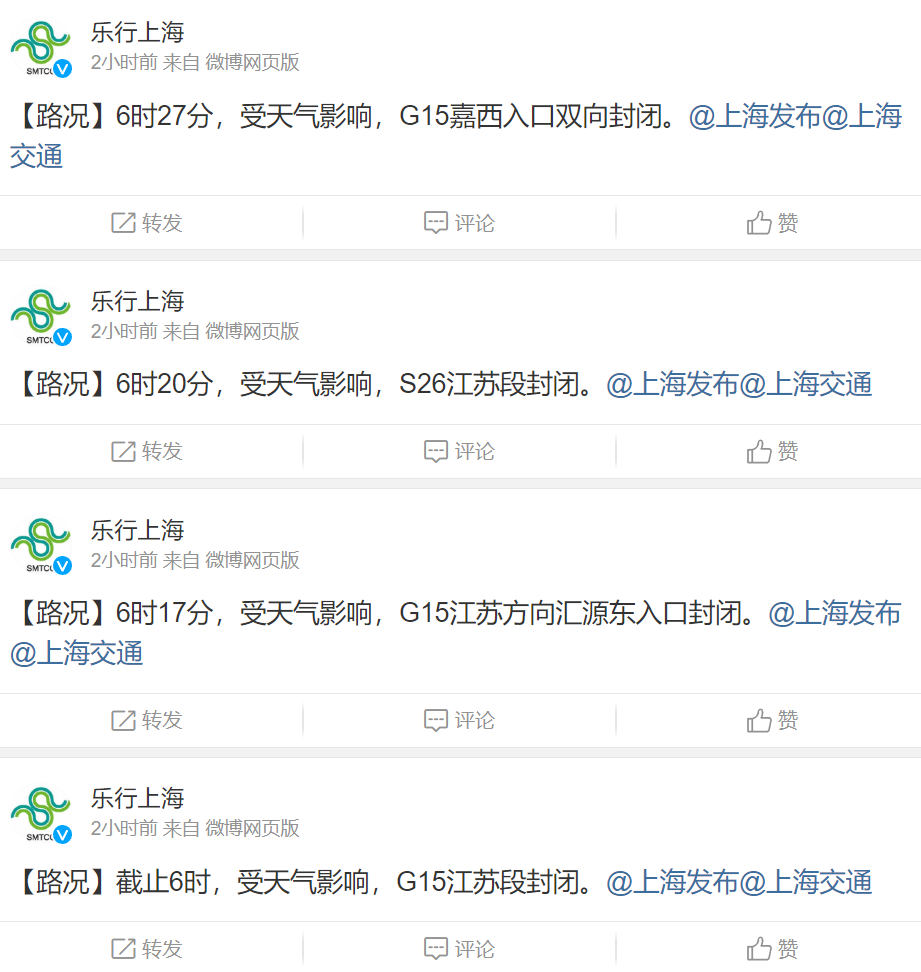This screenshot has height=972, width=921.
Task: Open 乐行上海 profile from the G15嘉西入口 post
Action: pos(138,32)
